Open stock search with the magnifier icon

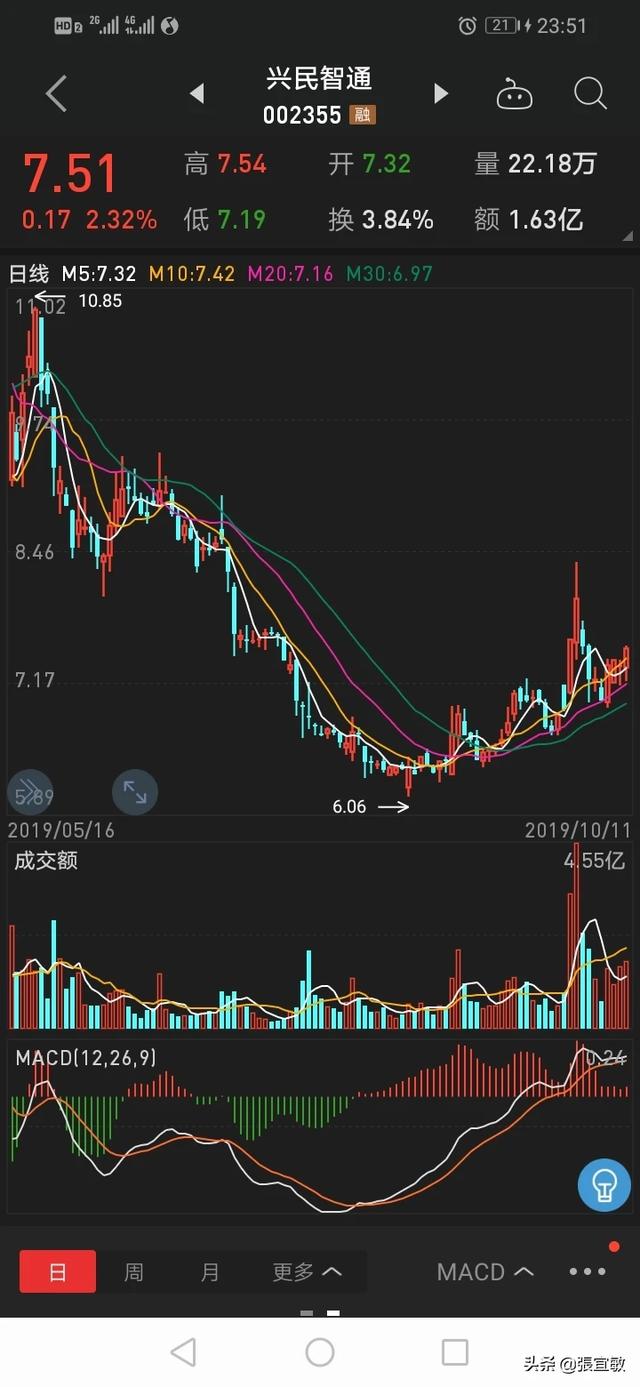point(590,94)
